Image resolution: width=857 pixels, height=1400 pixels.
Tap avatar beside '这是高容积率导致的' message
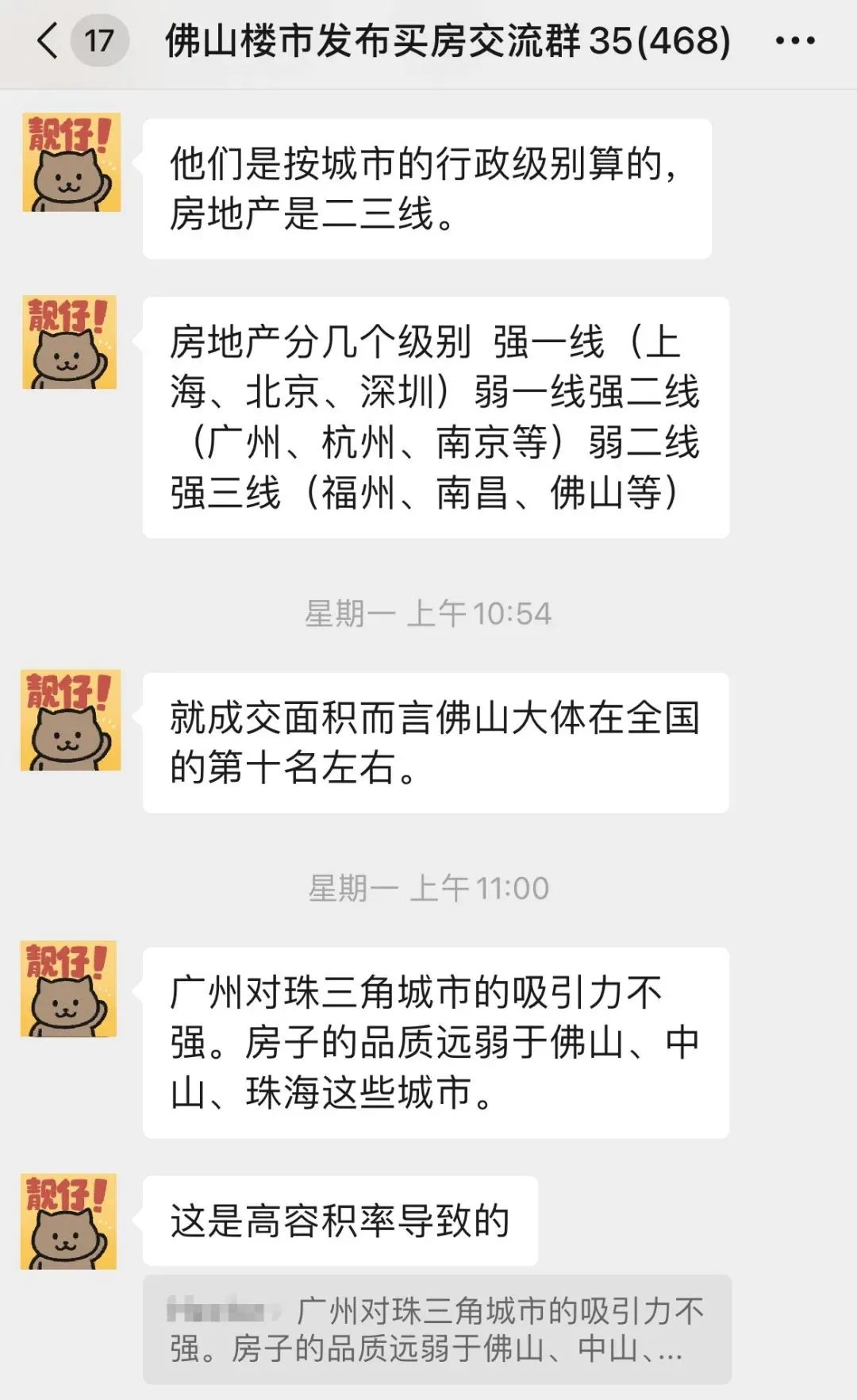pyautogui.click(x=69, y=1222)
